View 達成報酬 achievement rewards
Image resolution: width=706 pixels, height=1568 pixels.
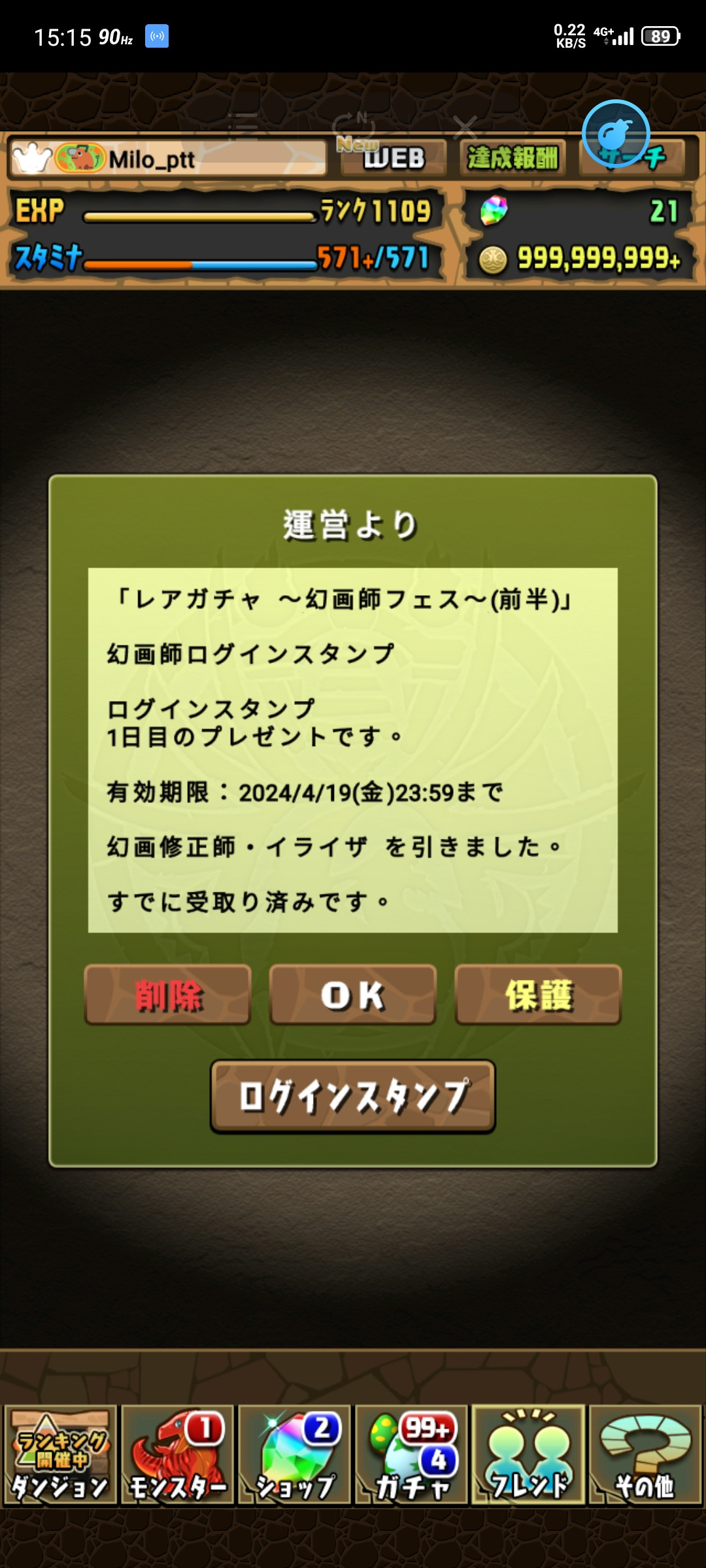point(513,158)
